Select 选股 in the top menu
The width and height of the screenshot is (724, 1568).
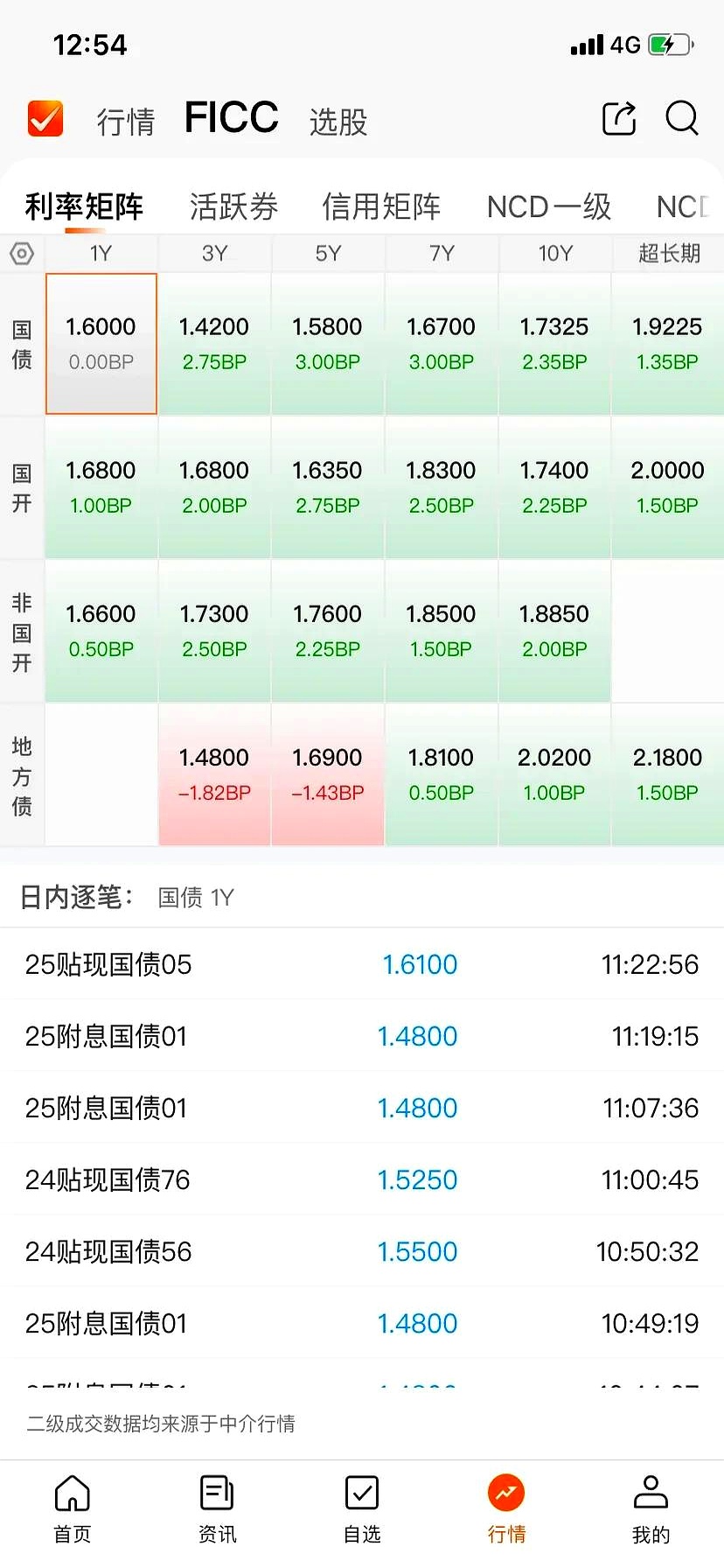338,122
